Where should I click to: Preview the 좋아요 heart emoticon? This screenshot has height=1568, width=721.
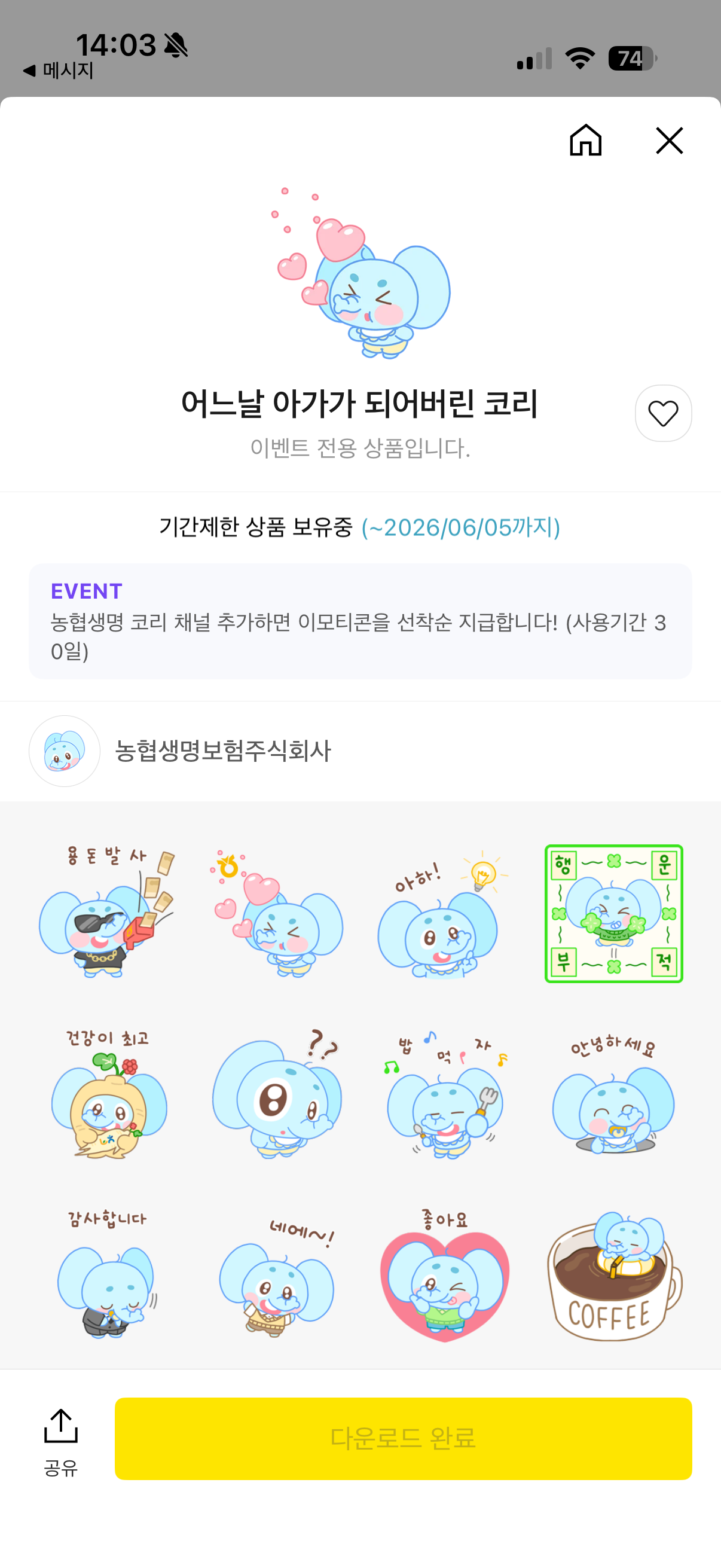pyautogui.click(x=444, y=1274)
